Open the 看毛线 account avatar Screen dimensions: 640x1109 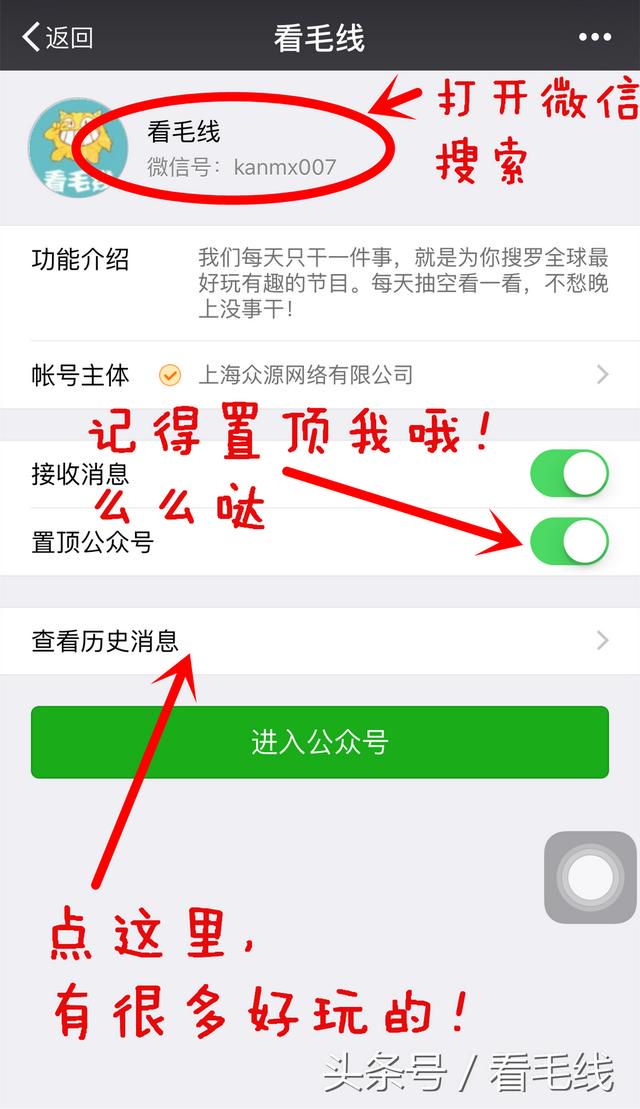tap(76, 147)
